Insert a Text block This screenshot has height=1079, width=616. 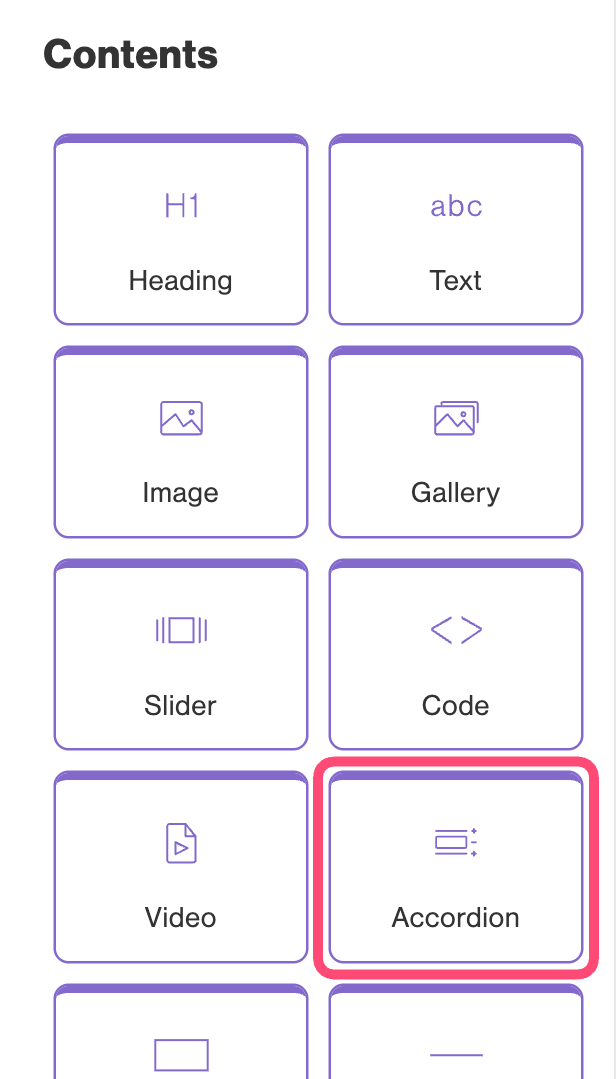455,231
